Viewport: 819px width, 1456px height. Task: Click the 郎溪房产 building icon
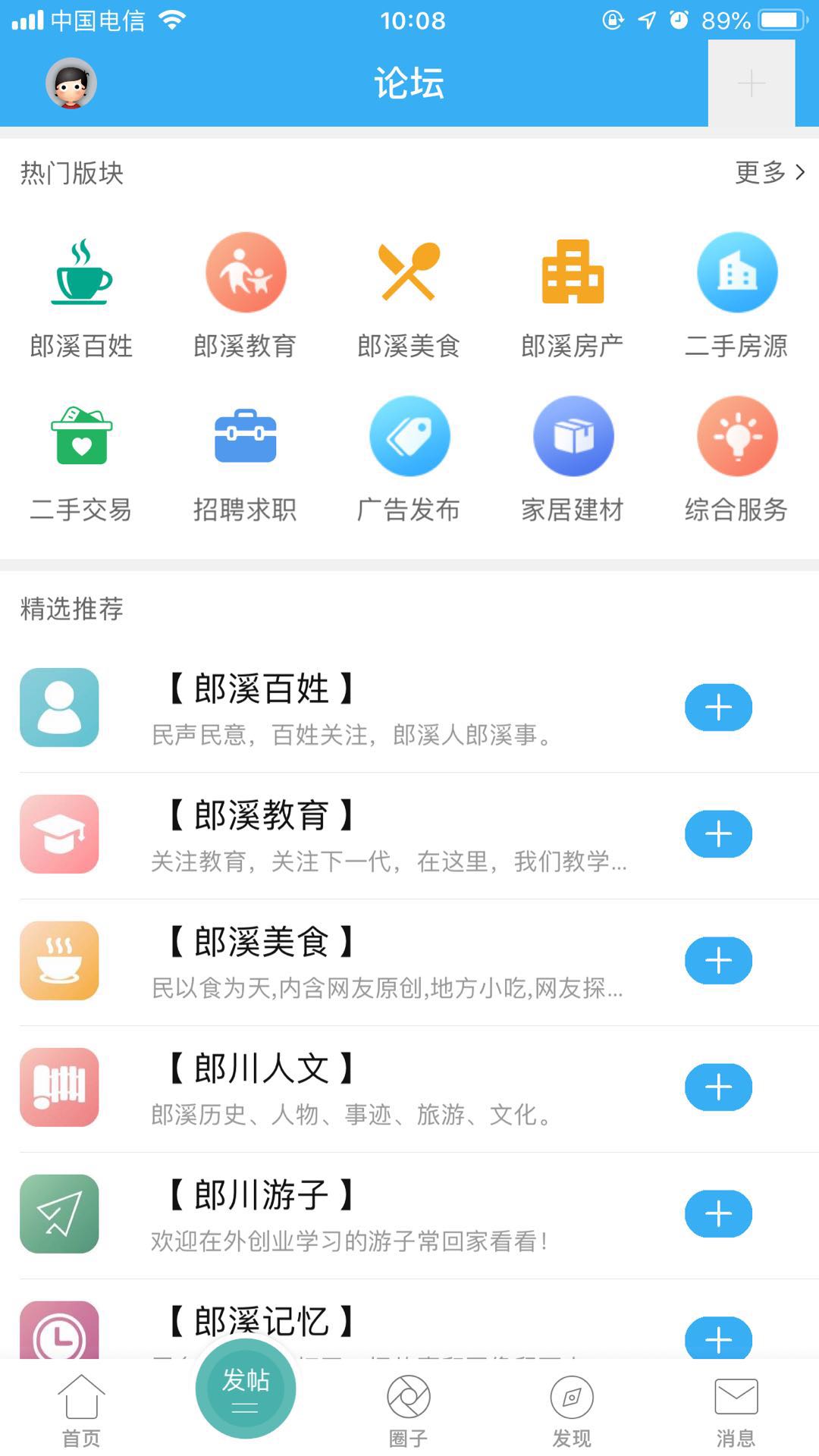tap(573, 271)
